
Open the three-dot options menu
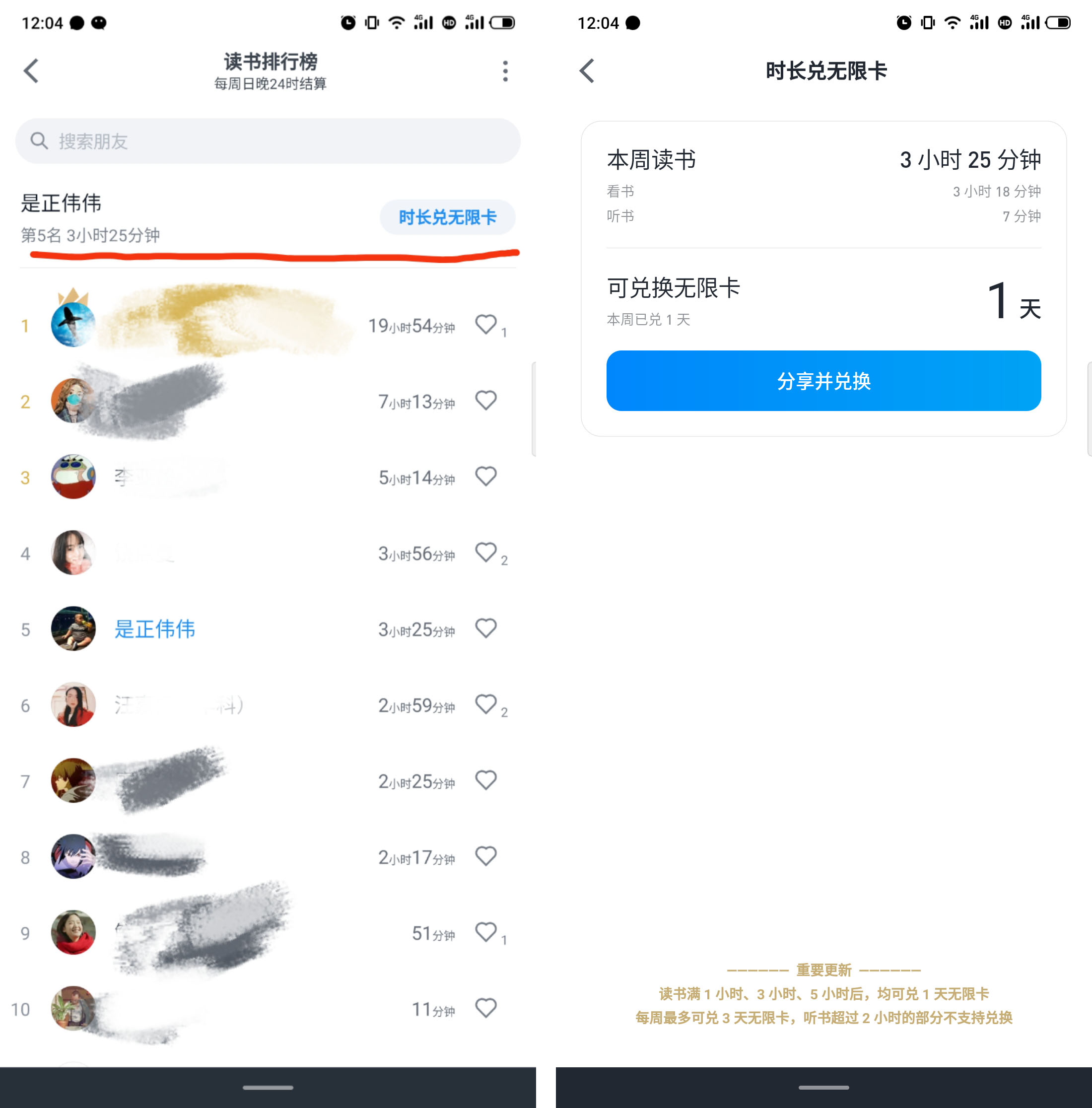pyautogui.click(x=505, y=70)
